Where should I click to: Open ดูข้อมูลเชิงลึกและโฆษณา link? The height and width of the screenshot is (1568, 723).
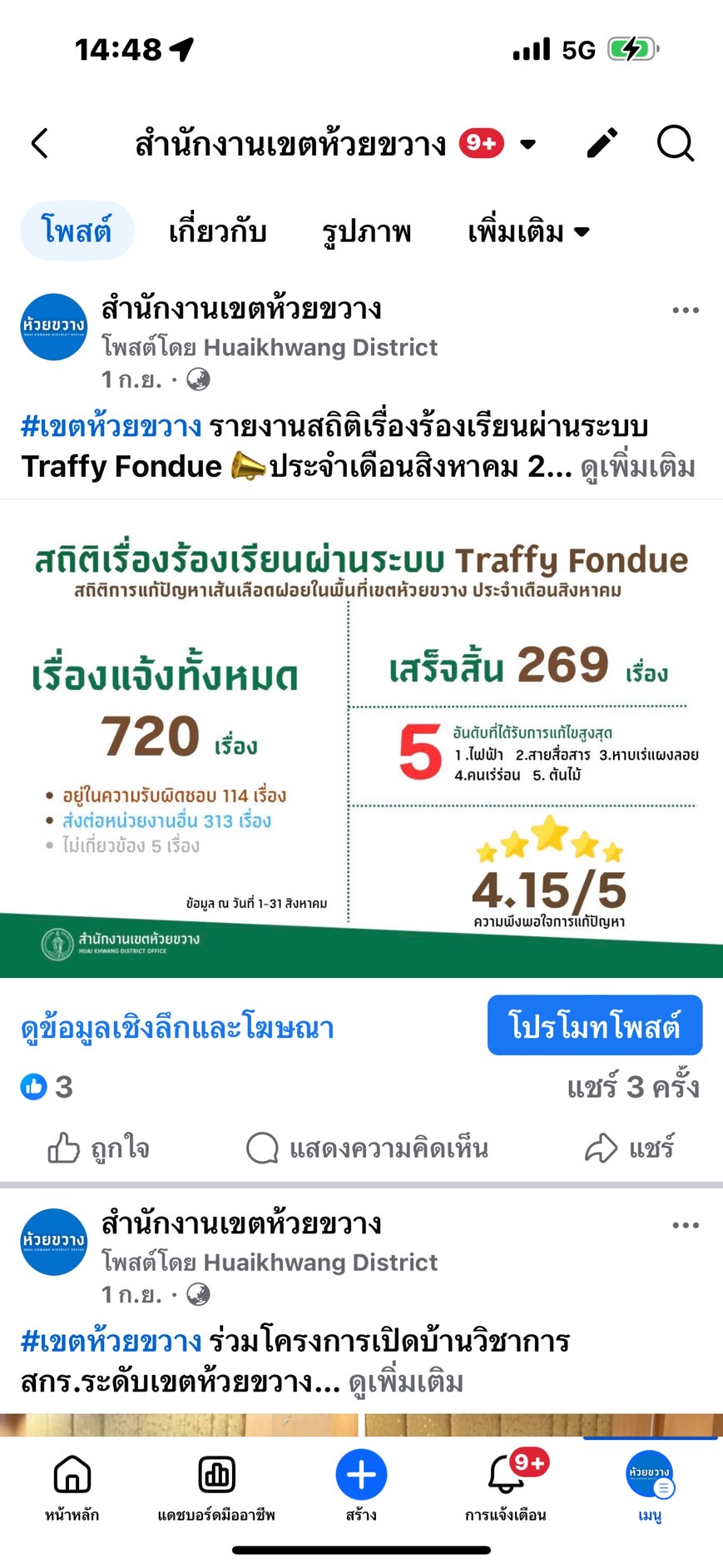coord(177,1027)
